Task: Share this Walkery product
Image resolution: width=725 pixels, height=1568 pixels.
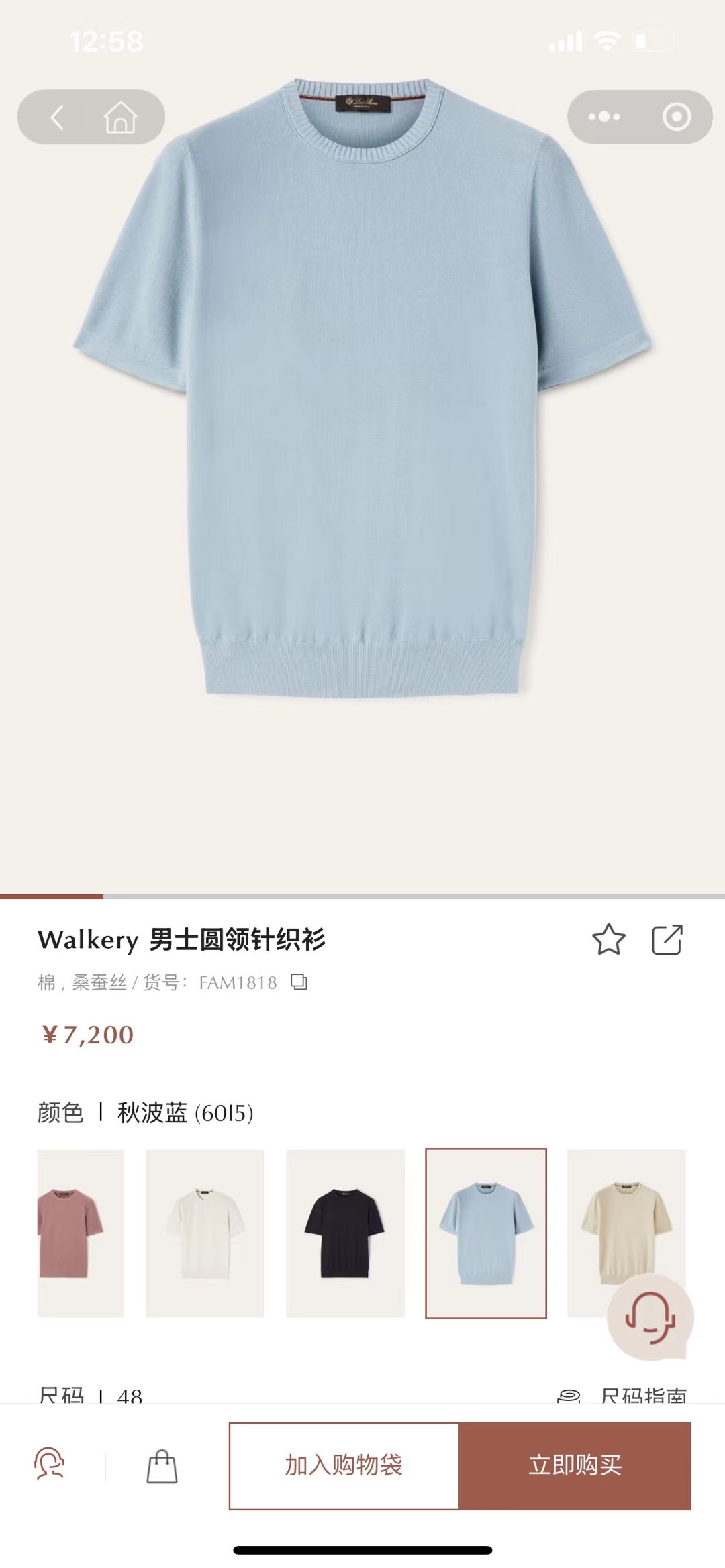Action: [667, 939]
